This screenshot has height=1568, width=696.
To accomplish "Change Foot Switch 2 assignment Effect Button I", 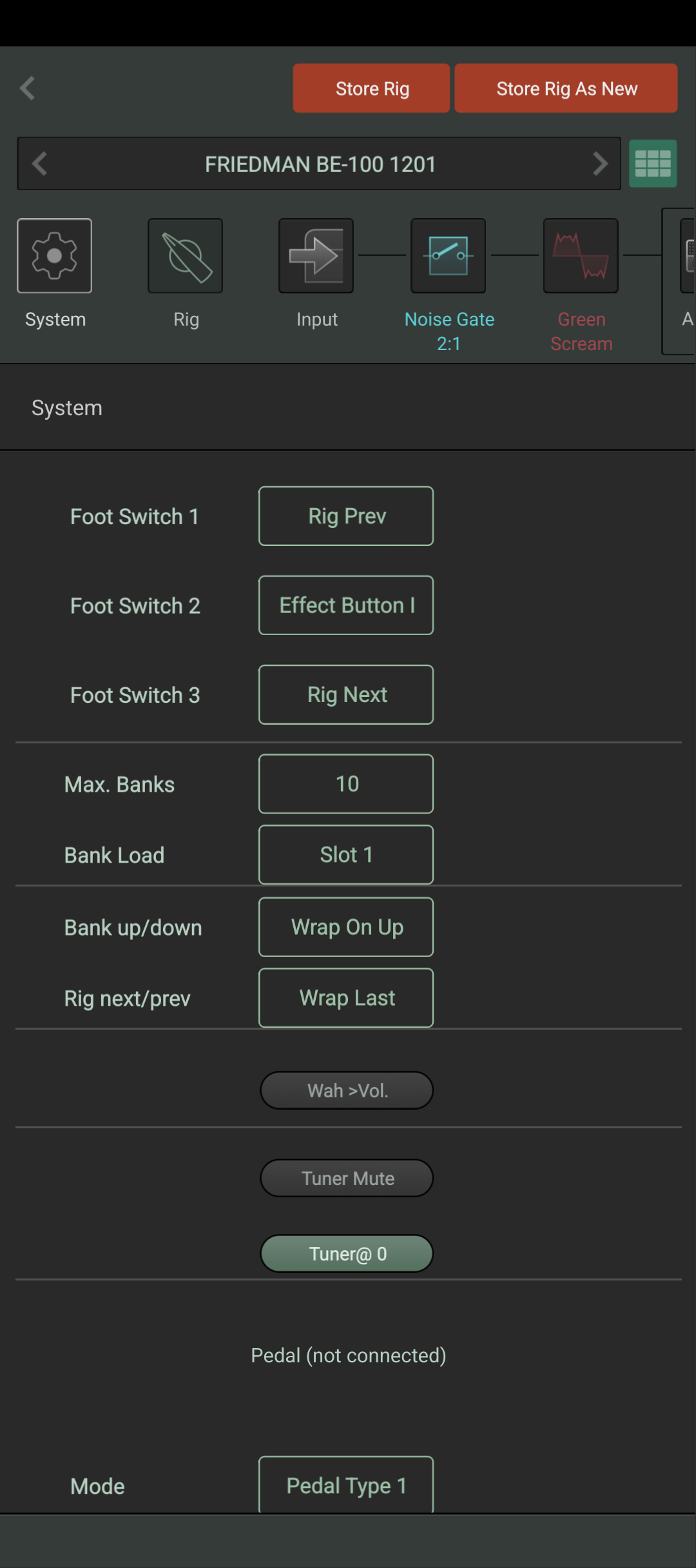I will coord(346,605).
